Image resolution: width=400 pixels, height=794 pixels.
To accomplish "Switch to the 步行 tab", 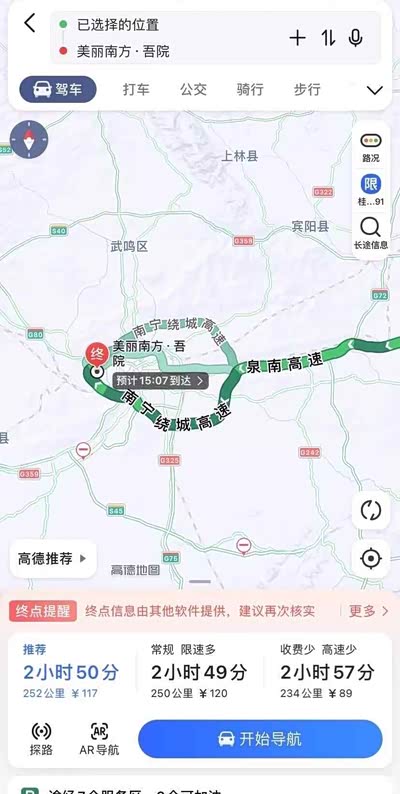I will tap(307, 90).
